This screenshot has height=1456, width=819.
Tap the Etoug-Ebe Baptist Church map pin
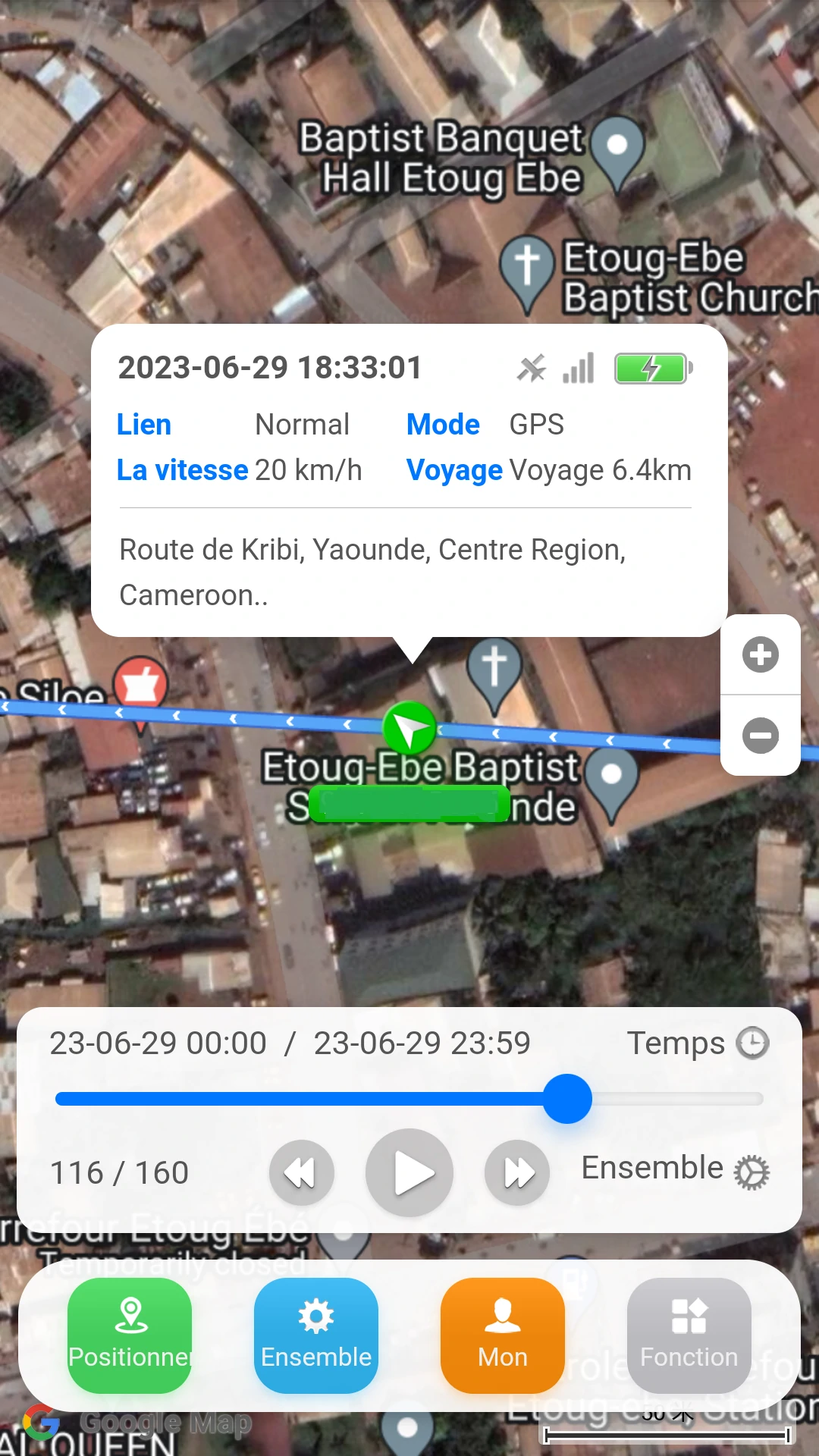click(x=527, y=268)
